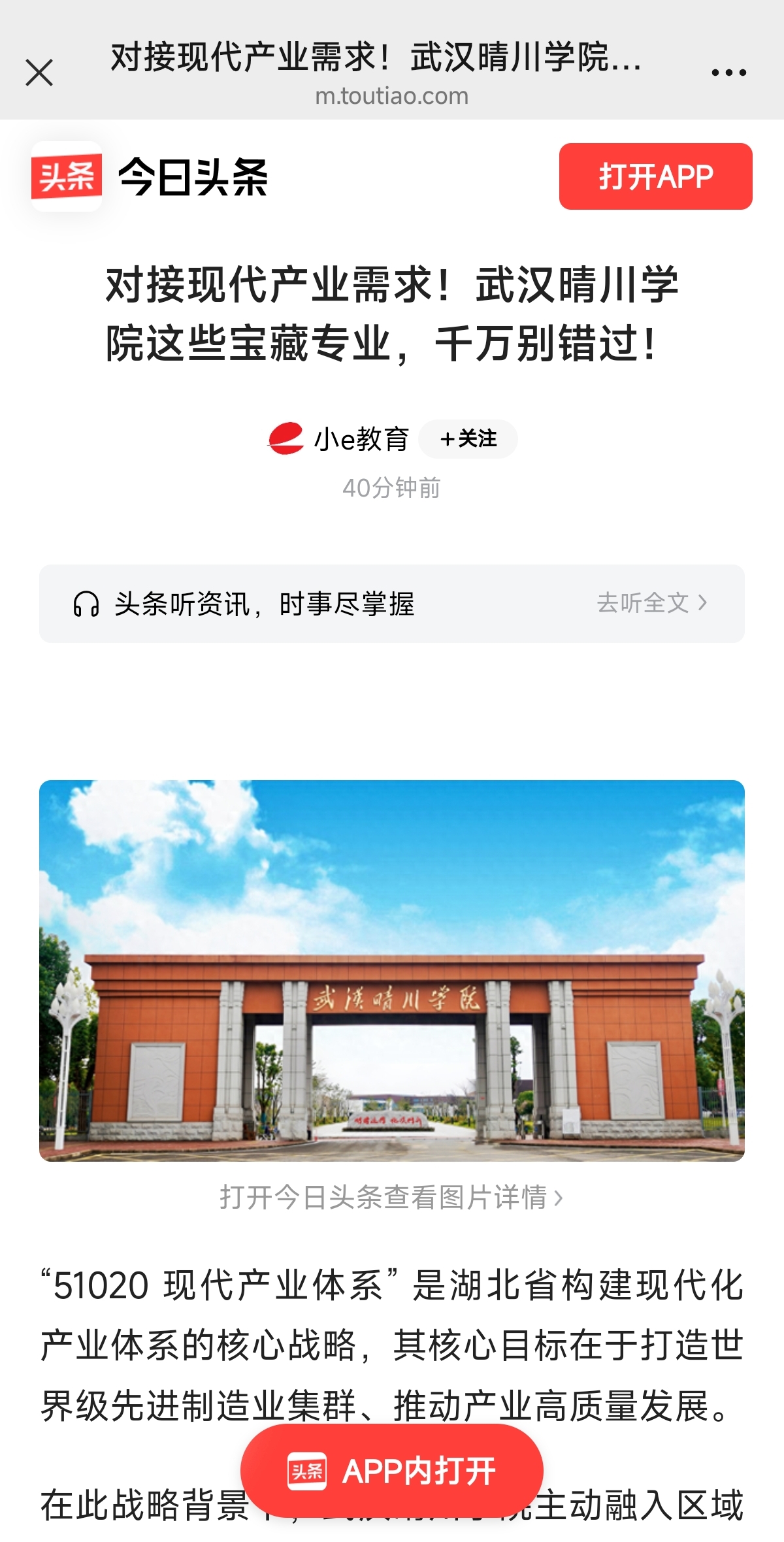This screenshot has width=784, height=1542.
Task: Follow 小e教育 with +关注
Action: click(x=468, y=439)
